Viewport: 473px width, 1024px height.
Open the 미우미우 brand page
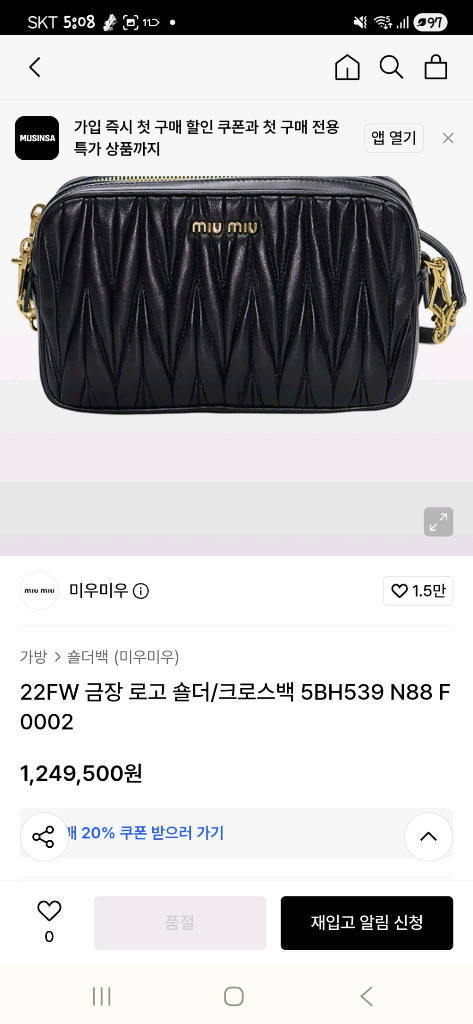coord(99,591)
